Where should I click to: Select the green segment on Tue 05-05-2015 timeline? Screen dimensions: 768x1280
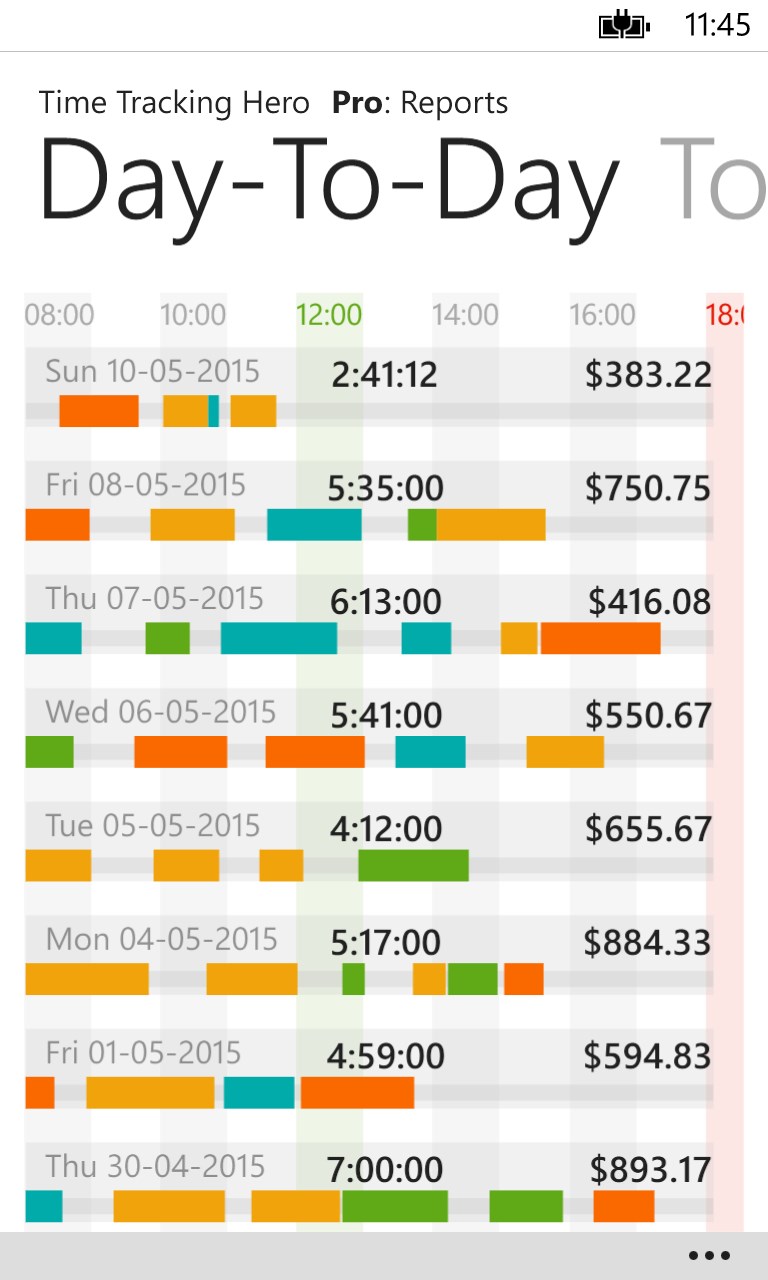(411, 863)
